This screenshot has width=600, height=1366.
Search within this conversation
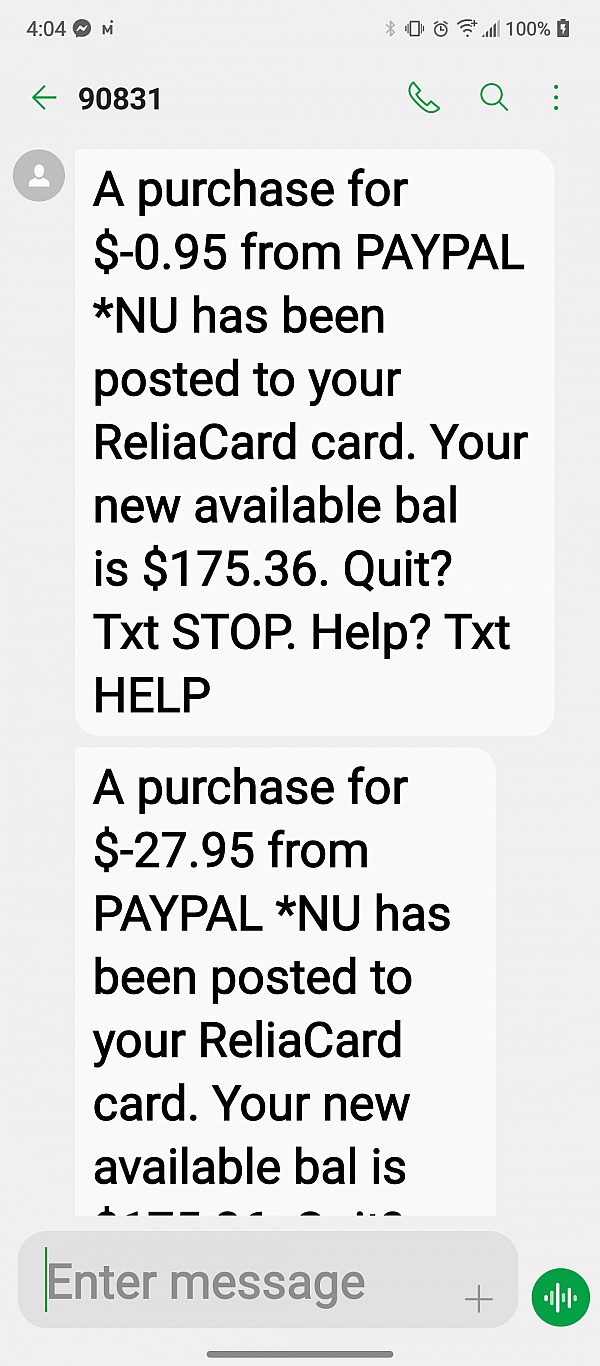click(494, 98)
